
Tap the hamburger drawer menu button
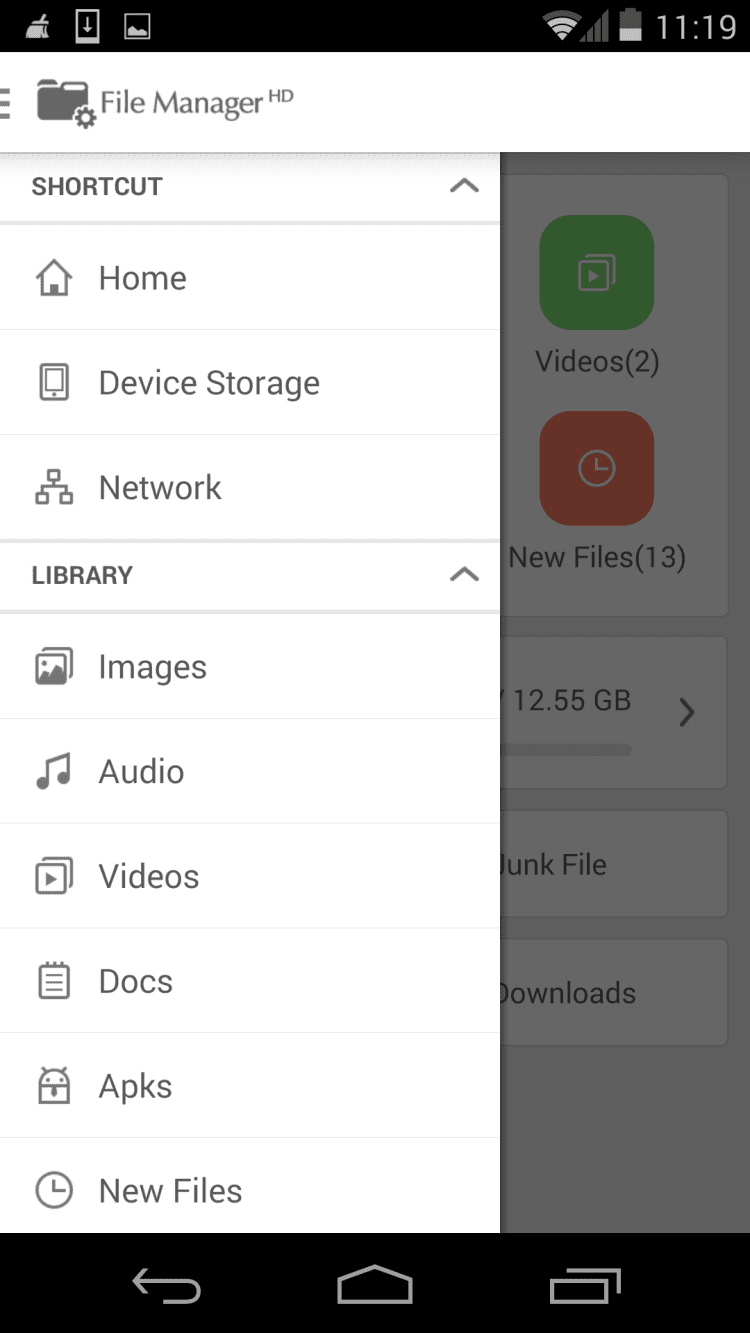tap(8, 102)
